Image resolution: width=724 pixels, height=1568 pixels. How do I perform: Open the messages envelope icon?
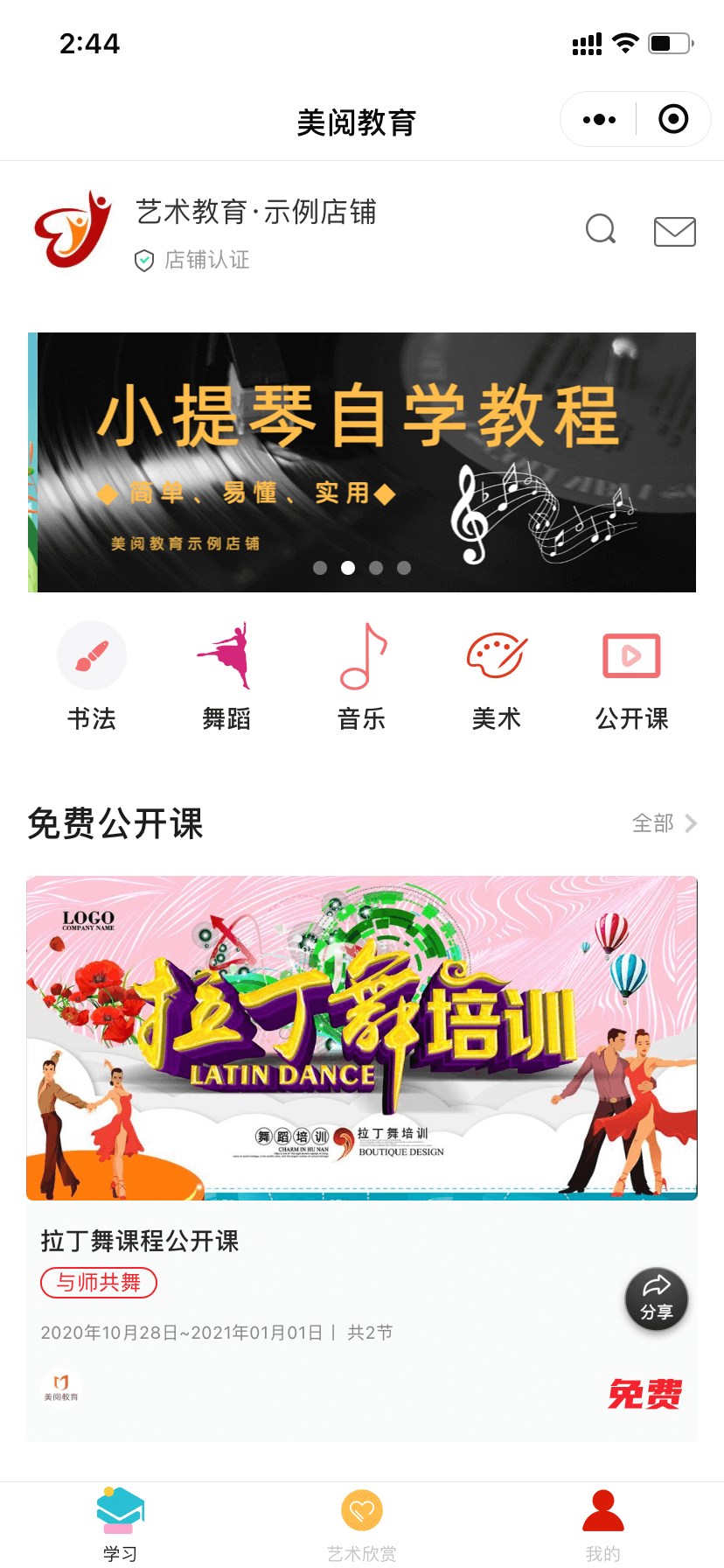[674, 231]
